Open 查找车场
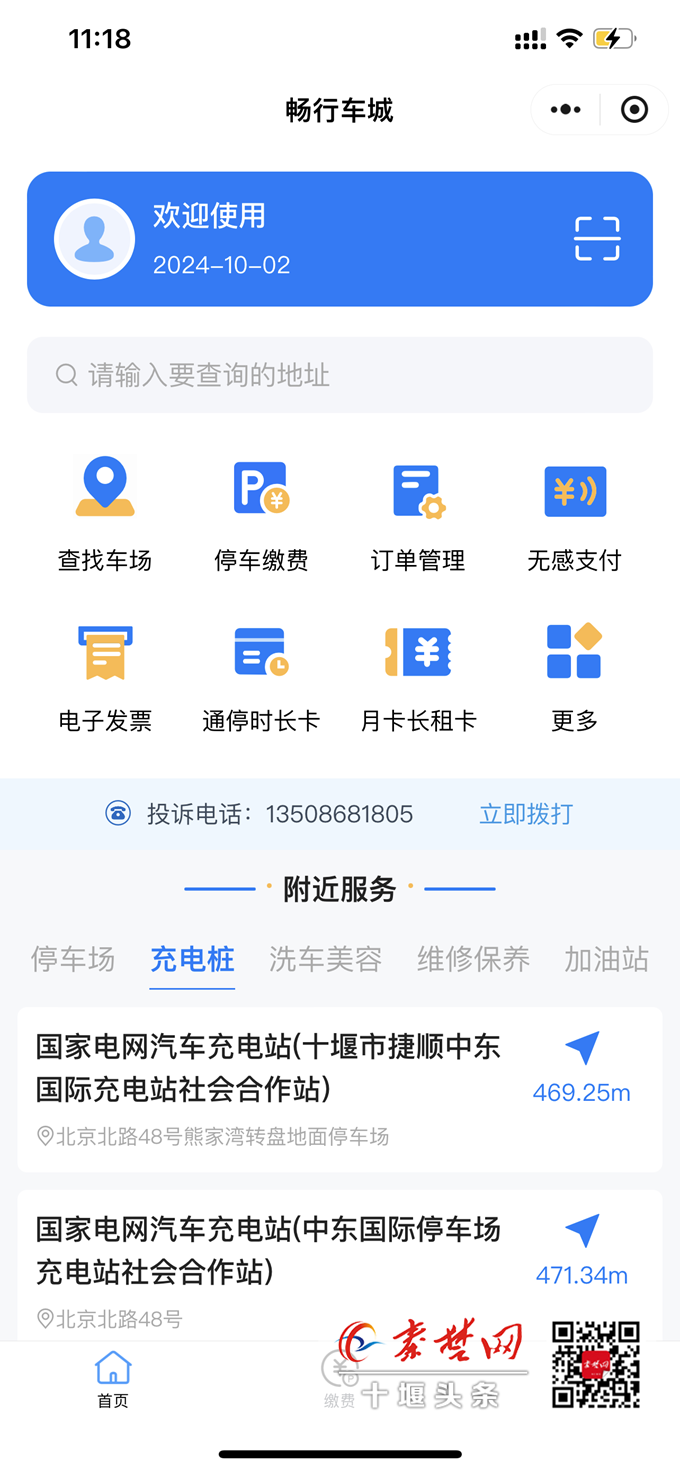The width and height of the screenshot is (680, 1471). [105, 515]
